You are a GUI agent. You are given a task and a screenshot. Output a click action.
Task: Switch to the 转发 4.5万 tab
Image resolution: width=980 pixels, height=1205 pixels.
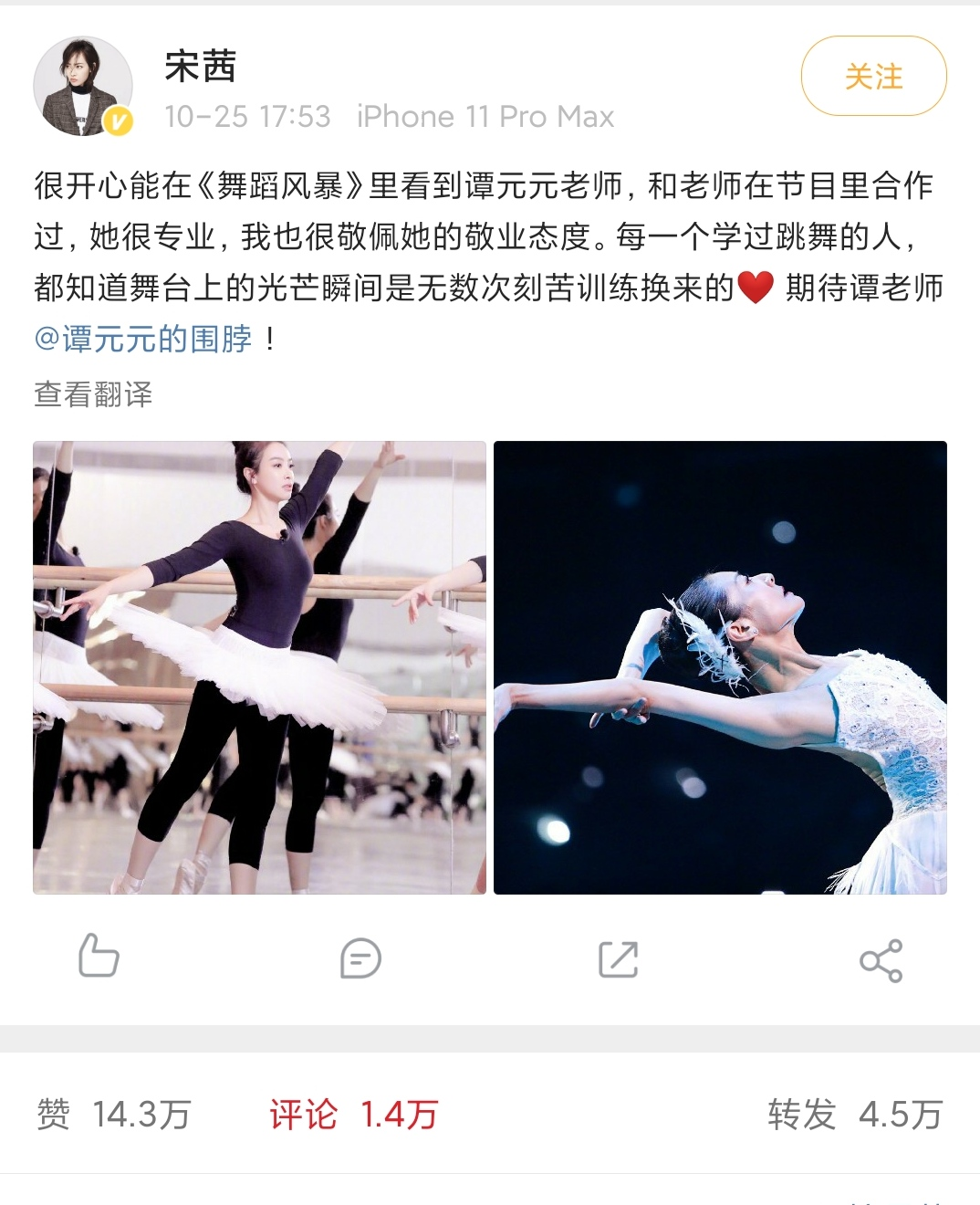(854, 1115)
